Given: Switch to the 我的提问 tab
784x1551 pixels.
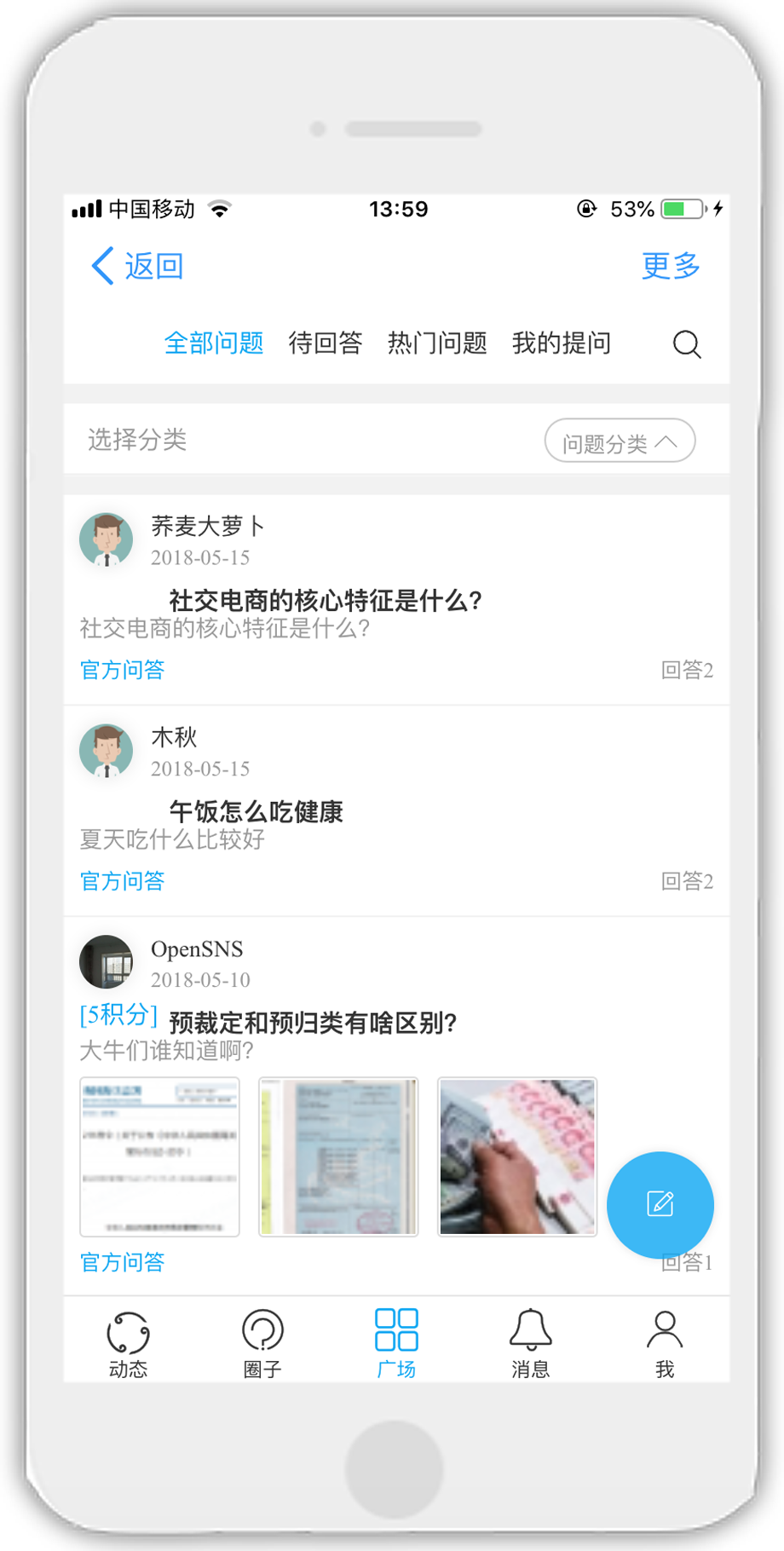Looking at the screenshot, I should point(561,343).
